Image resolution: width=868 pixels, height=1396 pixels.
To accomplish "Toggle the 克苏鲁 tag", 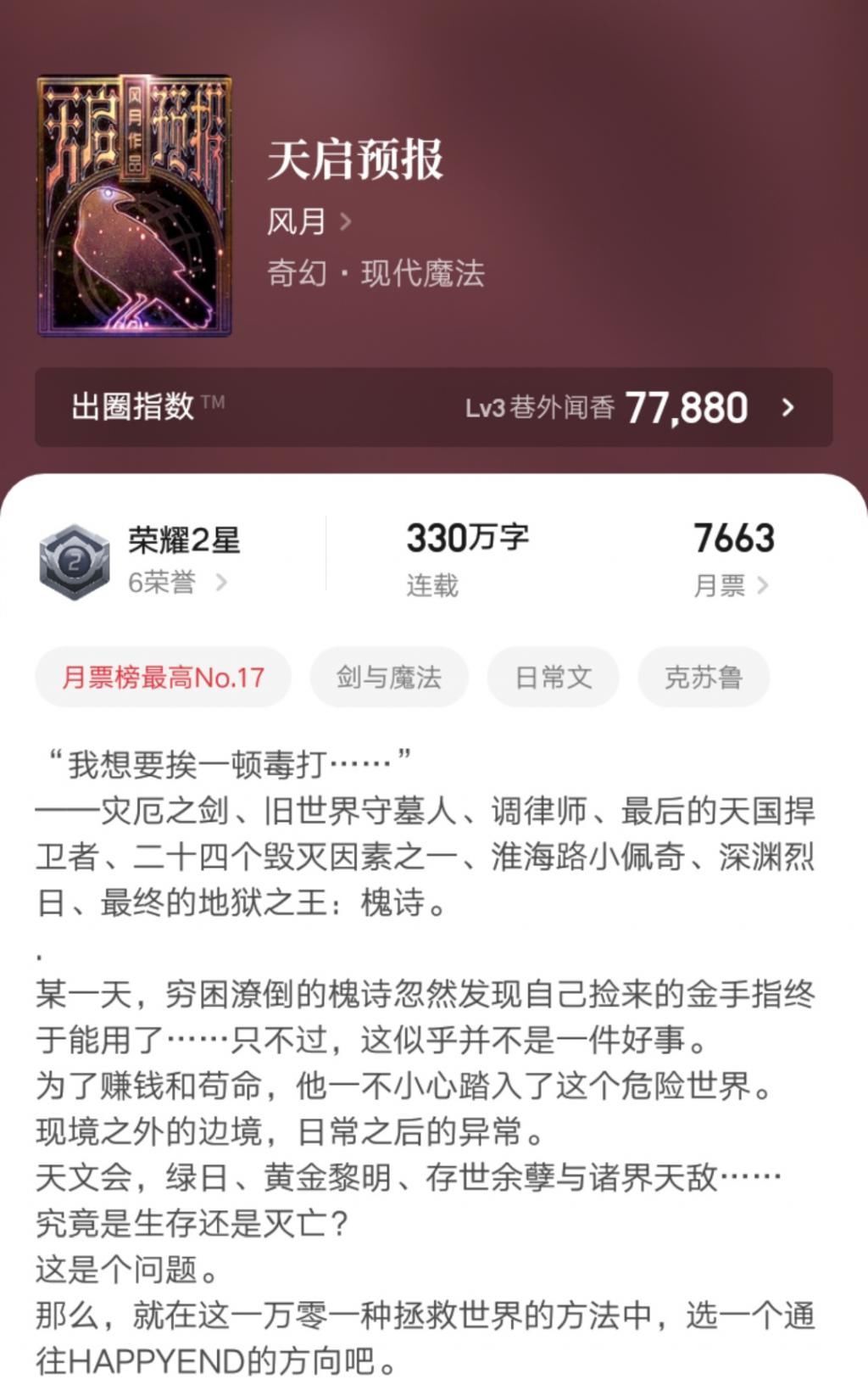I will pos(703,677).
